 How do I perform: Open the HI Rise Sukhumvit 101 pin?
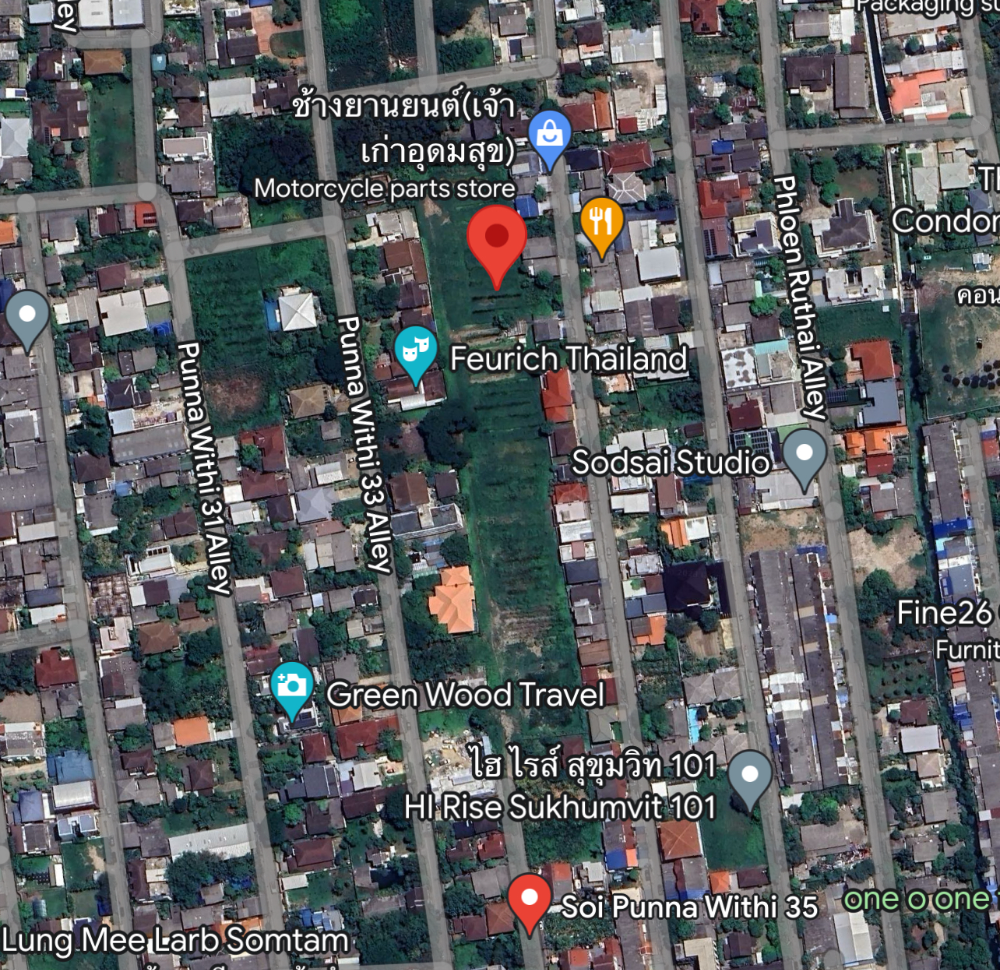(749, 777)
